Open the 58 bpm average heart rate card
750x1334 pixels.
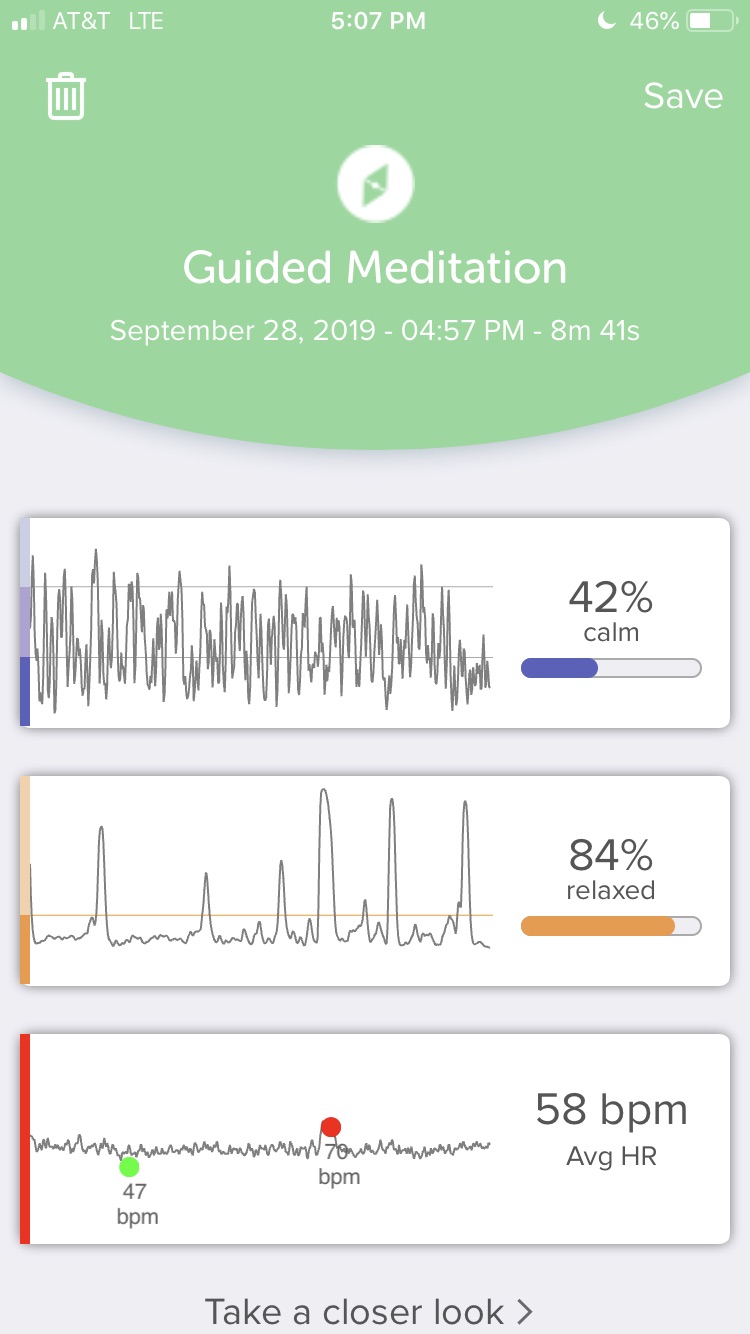(x=375, y=1138)
